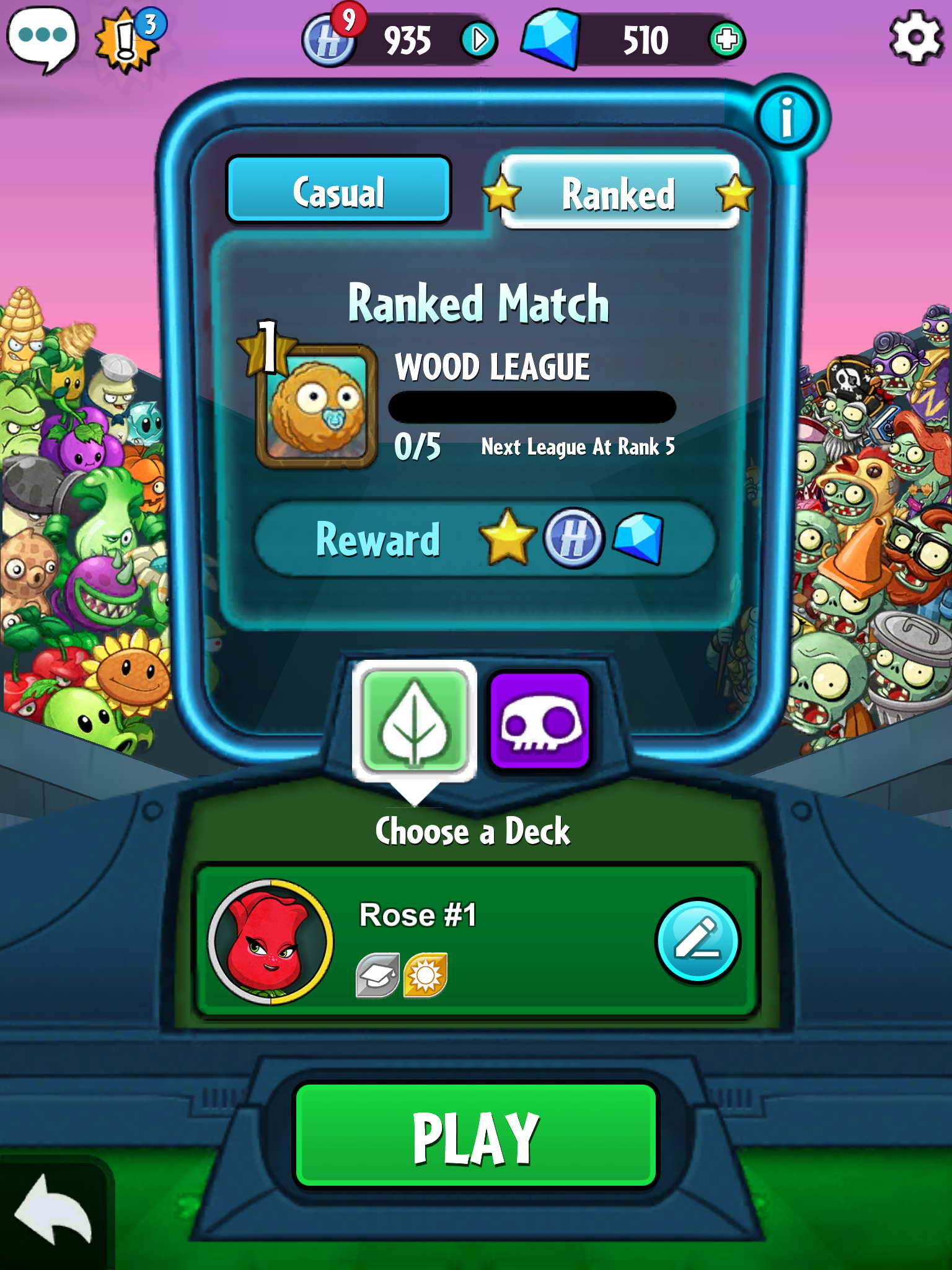Select the Ranked tab
Image resolution: width=952 pixels, height=1270 pixels.
tap(619, 193)
